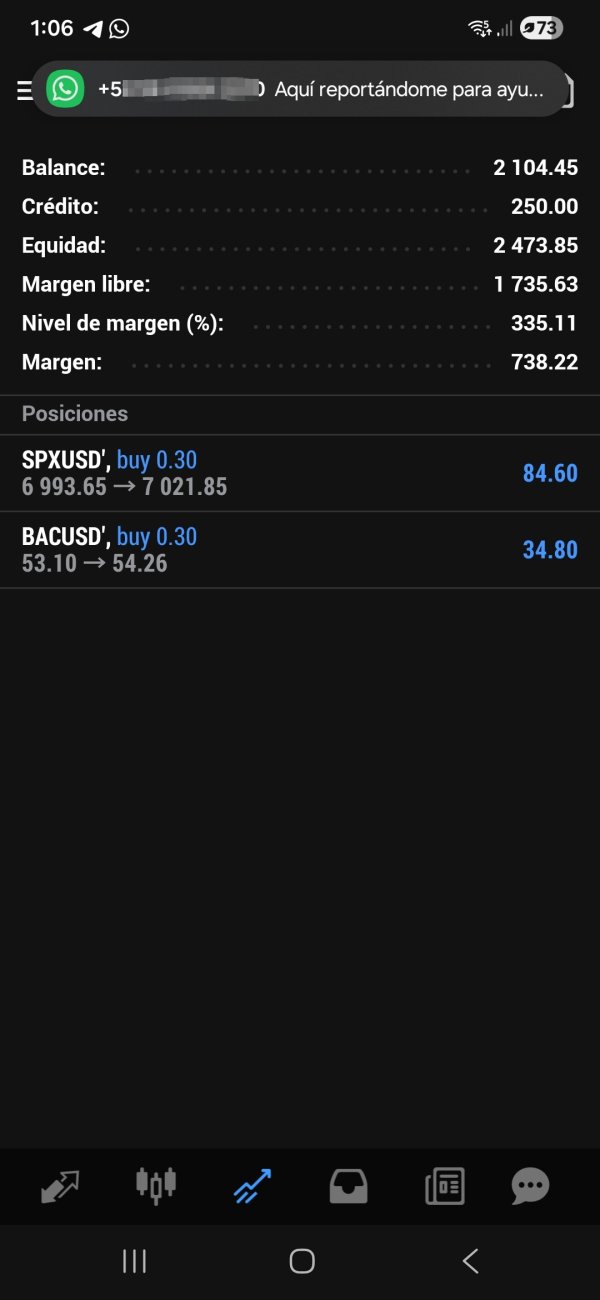Open the WhatsApp notification banner
This screenshot has height=1300, width=600.
(300, 89)
